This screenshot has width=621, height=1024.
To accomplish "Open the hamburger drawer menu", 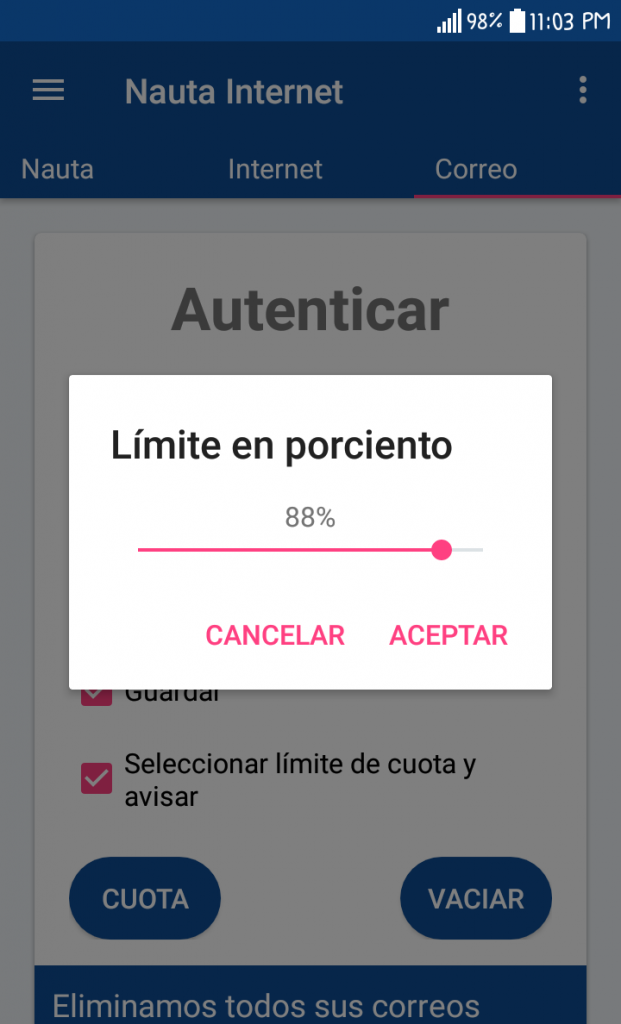I will pos(48,91).
